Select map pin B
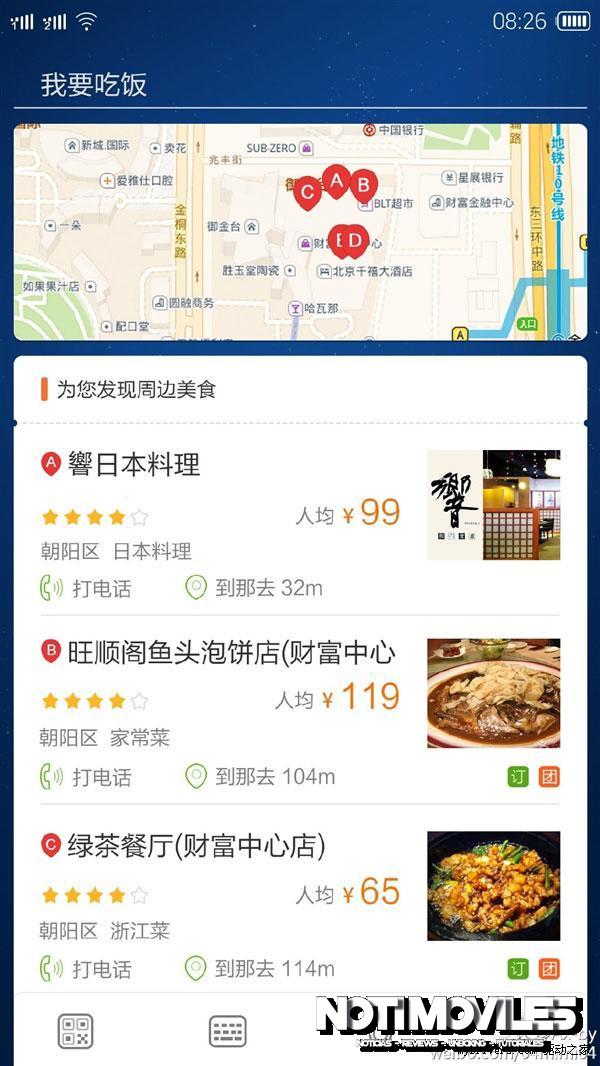The width and height of the screenshot is (600, 1066). (x=364, y=186)
